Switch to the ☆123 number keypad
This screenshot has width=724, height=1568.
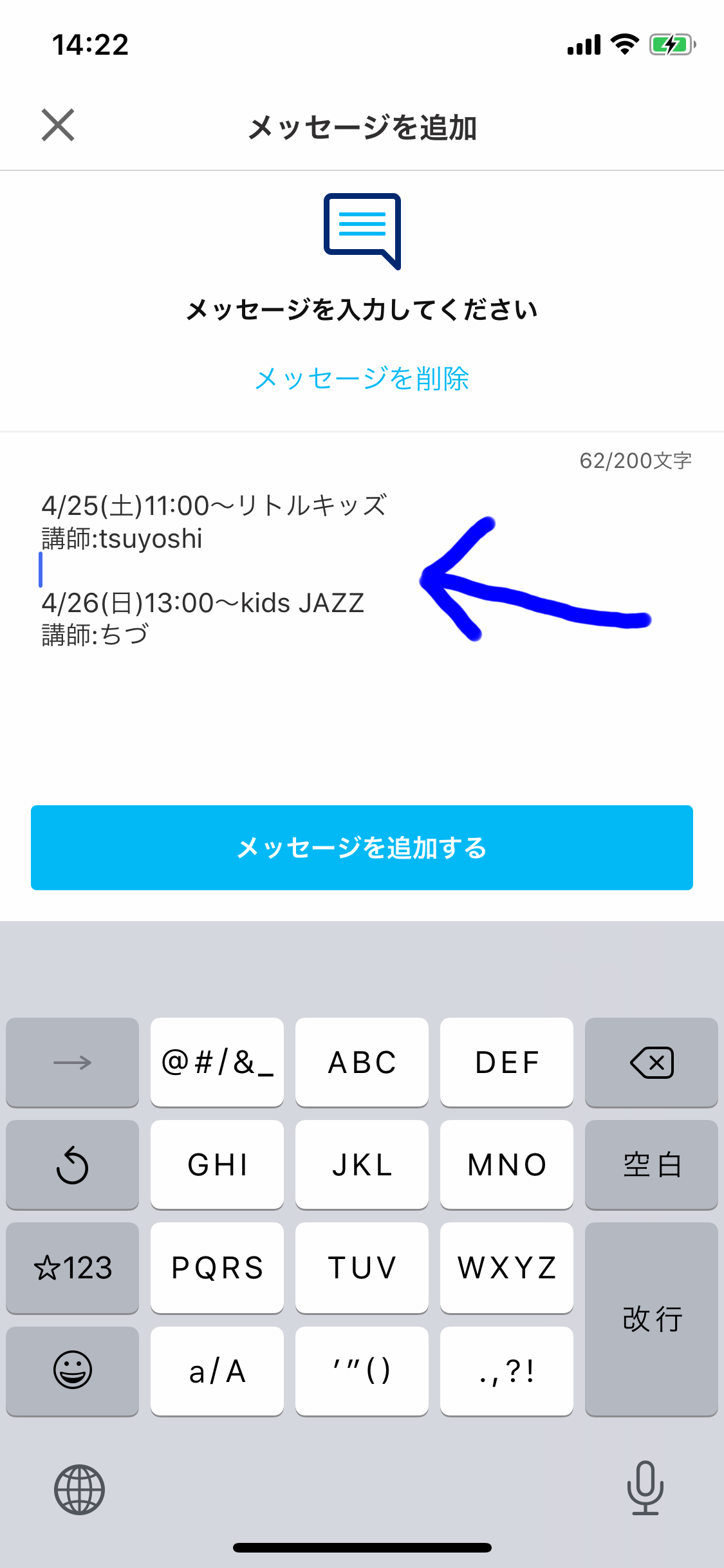click(72, 1267)
